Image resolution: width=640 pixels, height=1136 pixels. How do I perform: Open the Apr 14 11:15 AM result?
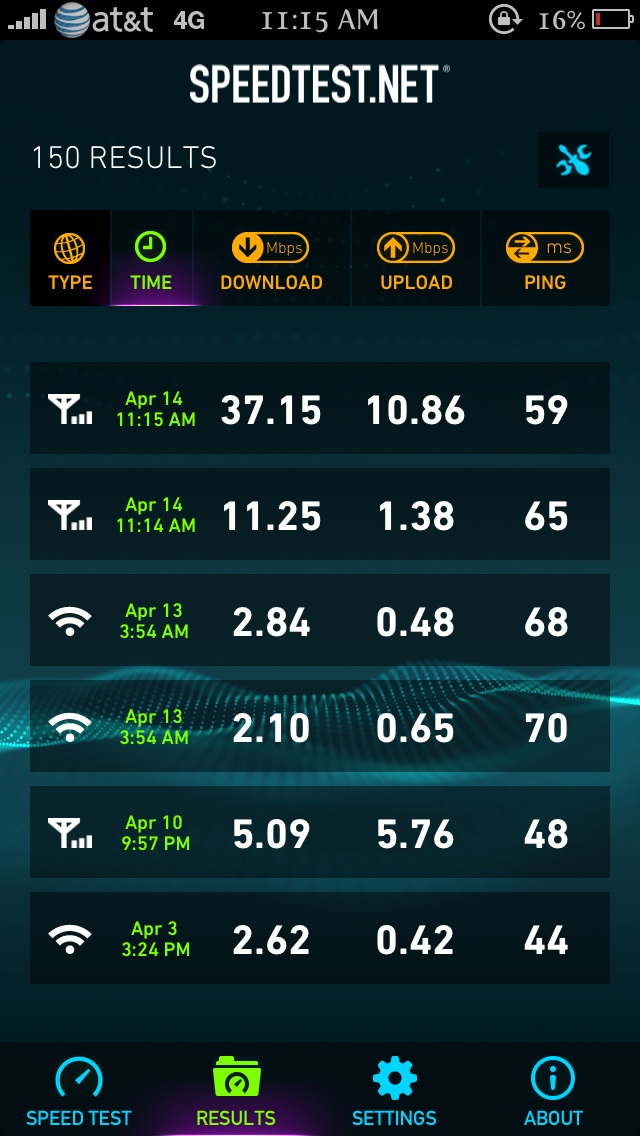click(320, 409)
